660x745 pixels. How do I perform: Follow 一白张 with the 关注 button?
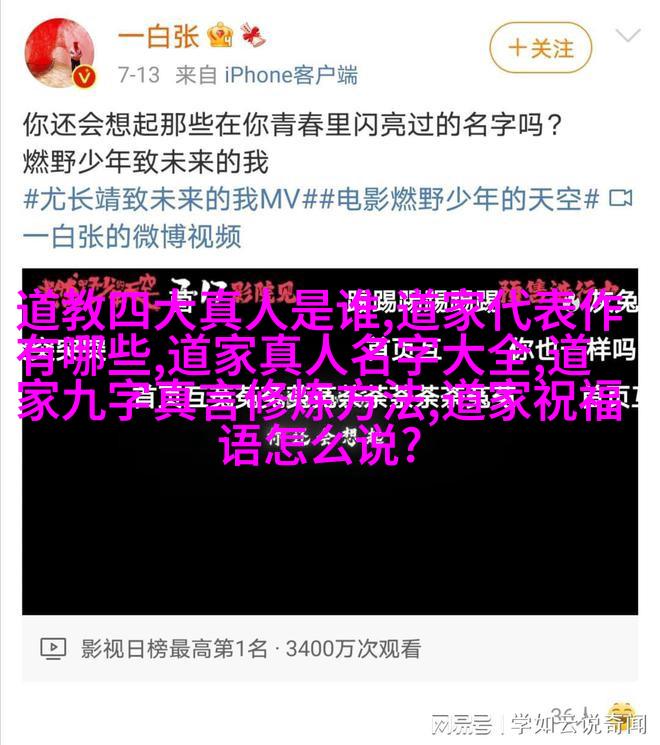(541, 47)
